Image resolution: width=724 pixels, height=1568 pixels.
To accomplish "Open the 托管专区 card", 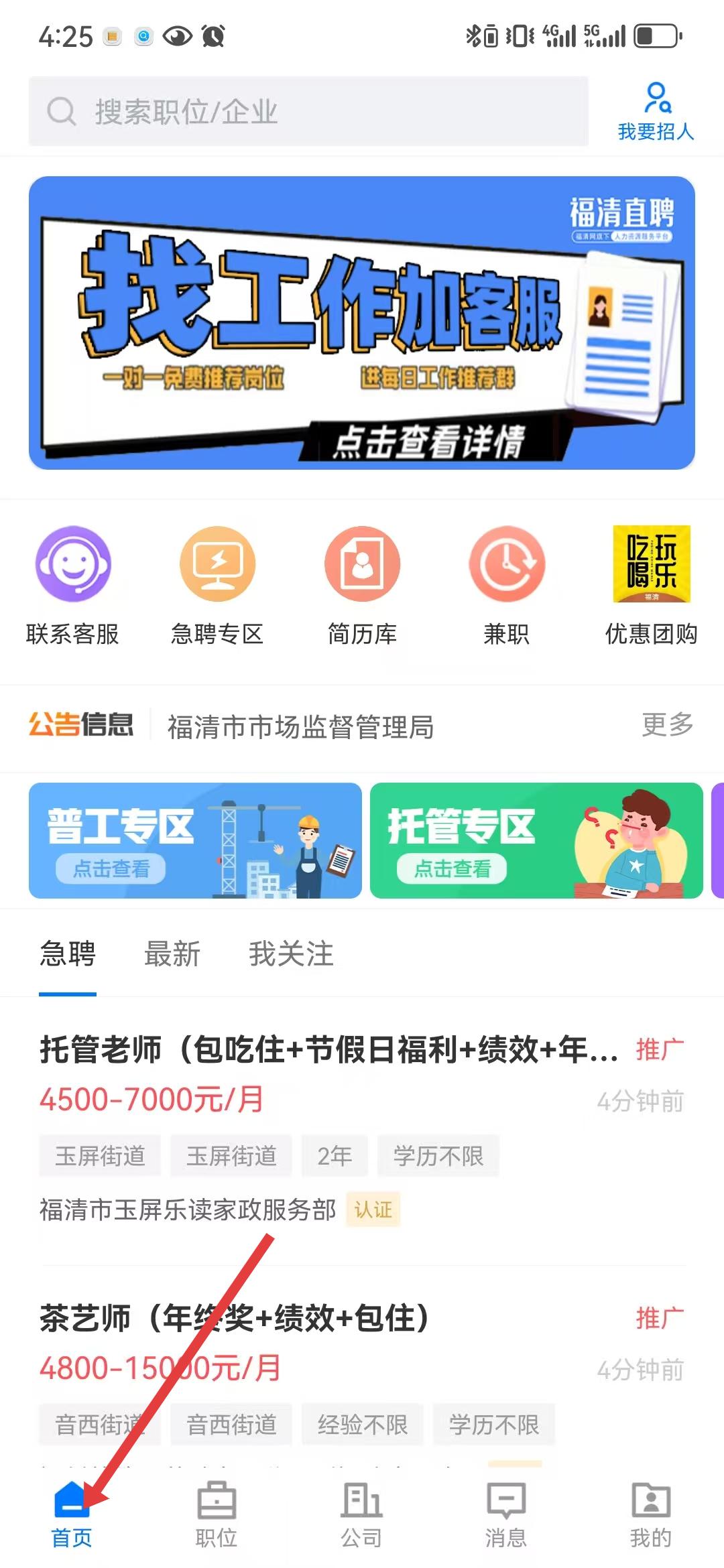I will pos(536,840).
